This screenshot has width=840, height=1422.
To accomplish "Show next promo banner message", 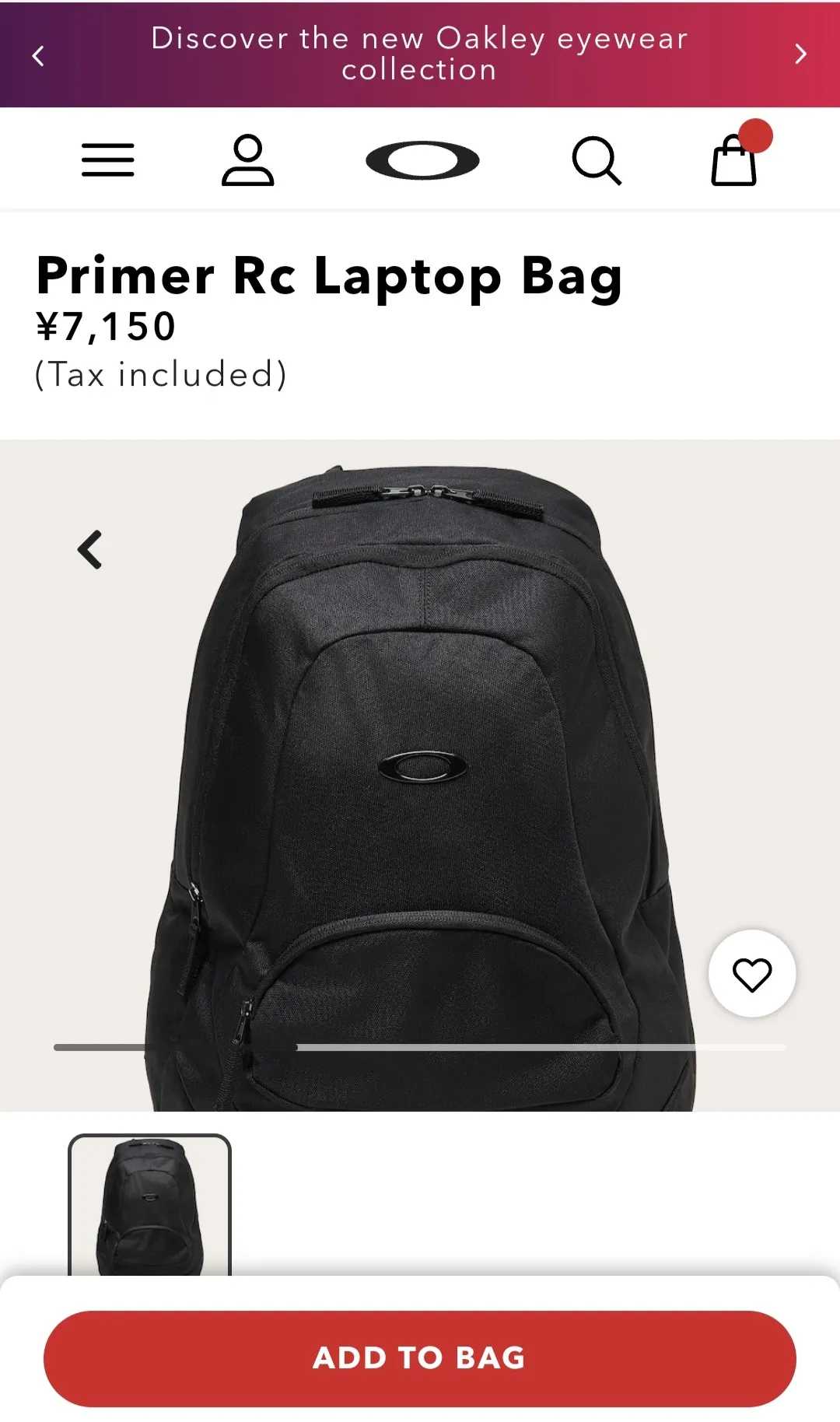I will (x=800, y=54).
